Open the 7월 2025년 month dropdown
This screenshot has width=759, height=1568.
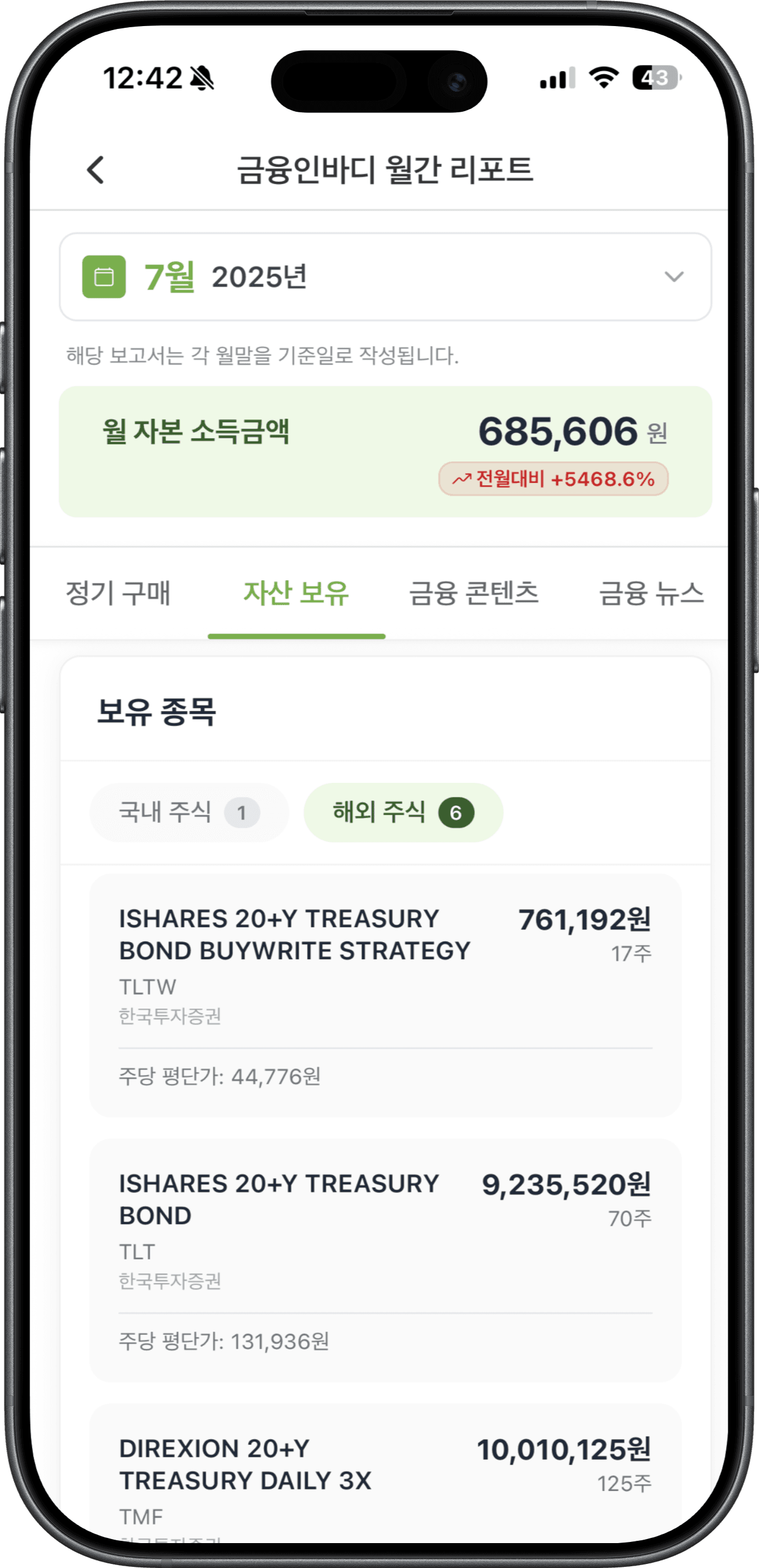click(x=385, y=277)
